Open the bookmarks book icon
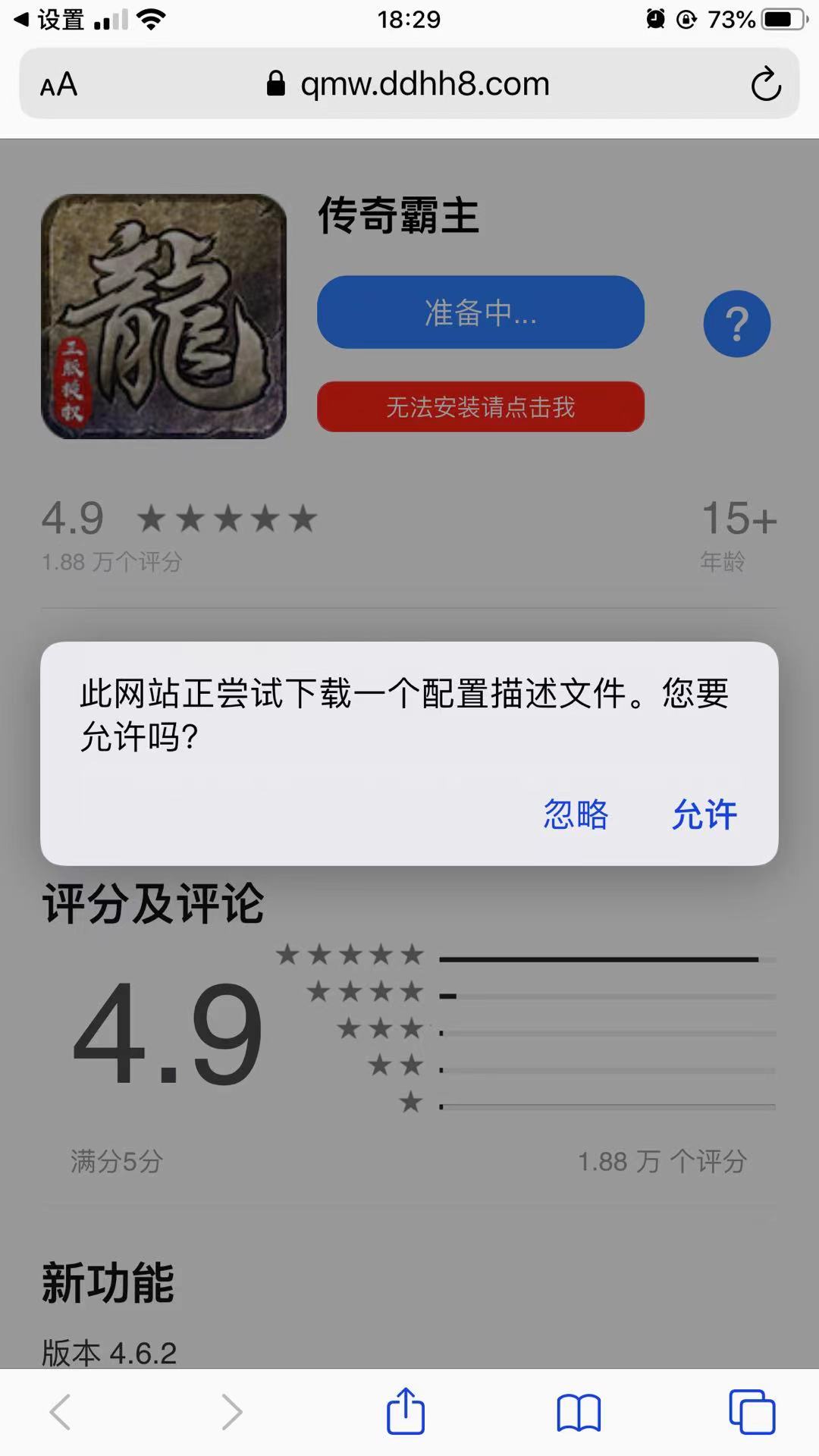This screenshot has height=1456, width=819. [x=579, y=1413]
